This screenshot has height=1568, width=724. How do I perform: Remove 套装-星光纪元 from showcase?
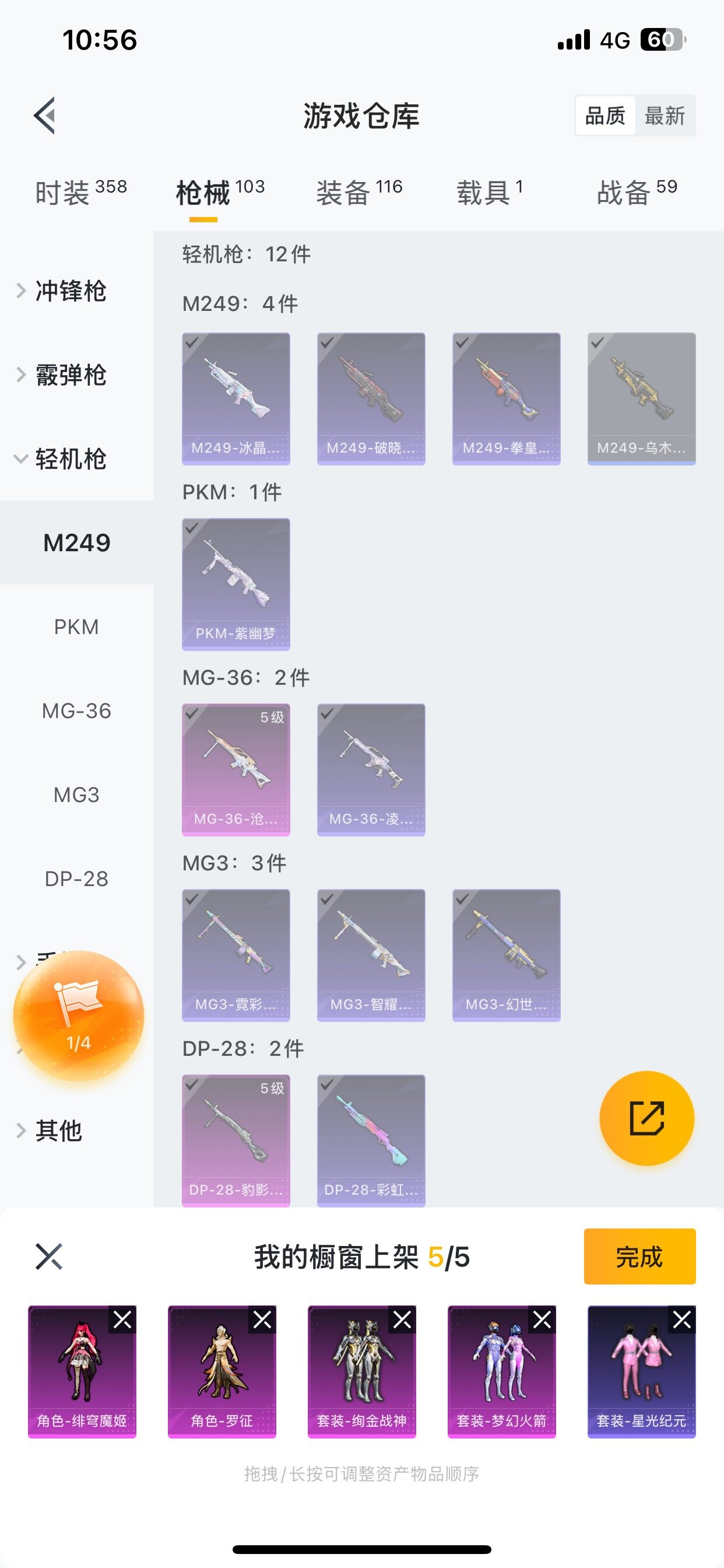681,1319
